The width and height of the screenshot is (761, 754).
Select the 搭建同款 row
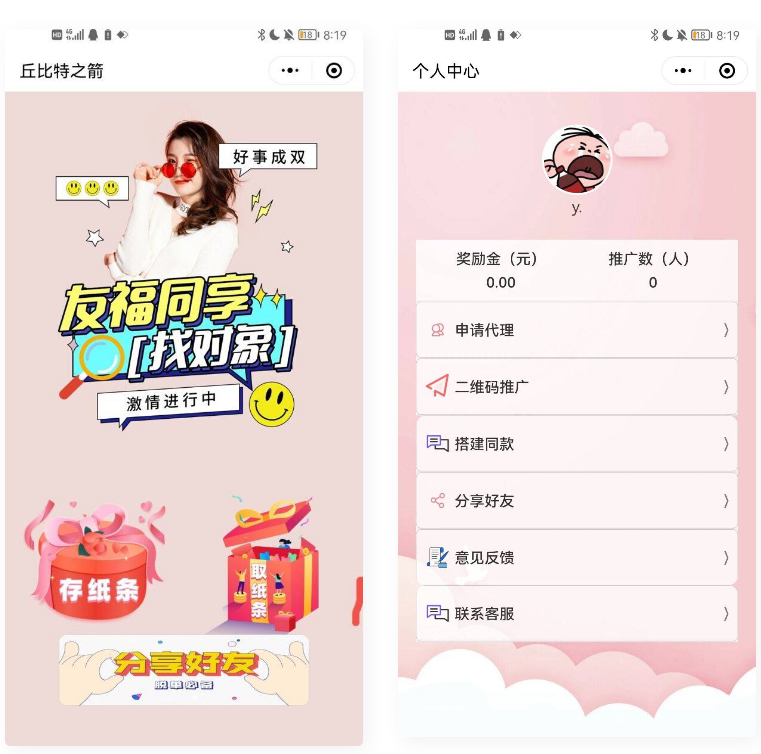576,443
